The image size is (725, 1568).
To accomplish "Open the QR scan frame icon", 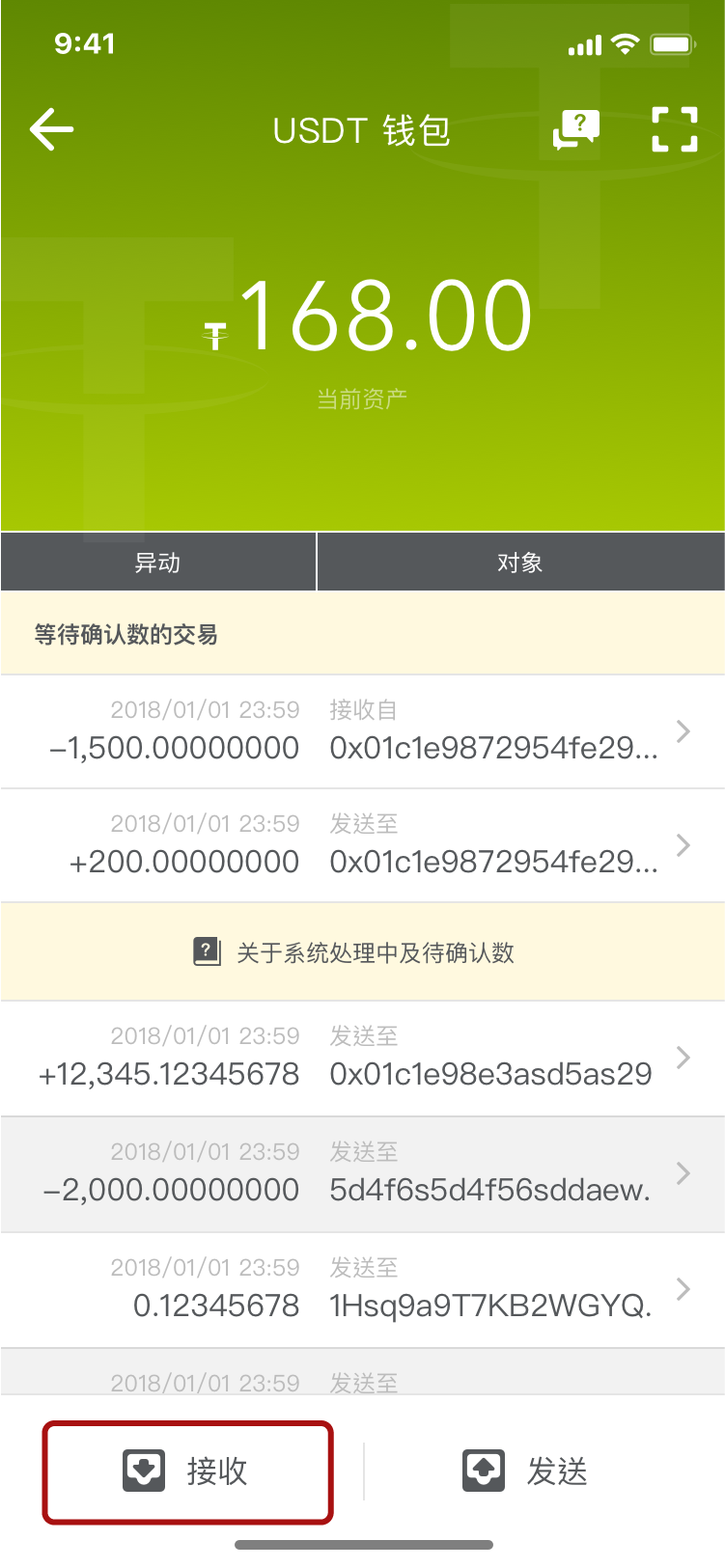I will (x=675, y=129).
